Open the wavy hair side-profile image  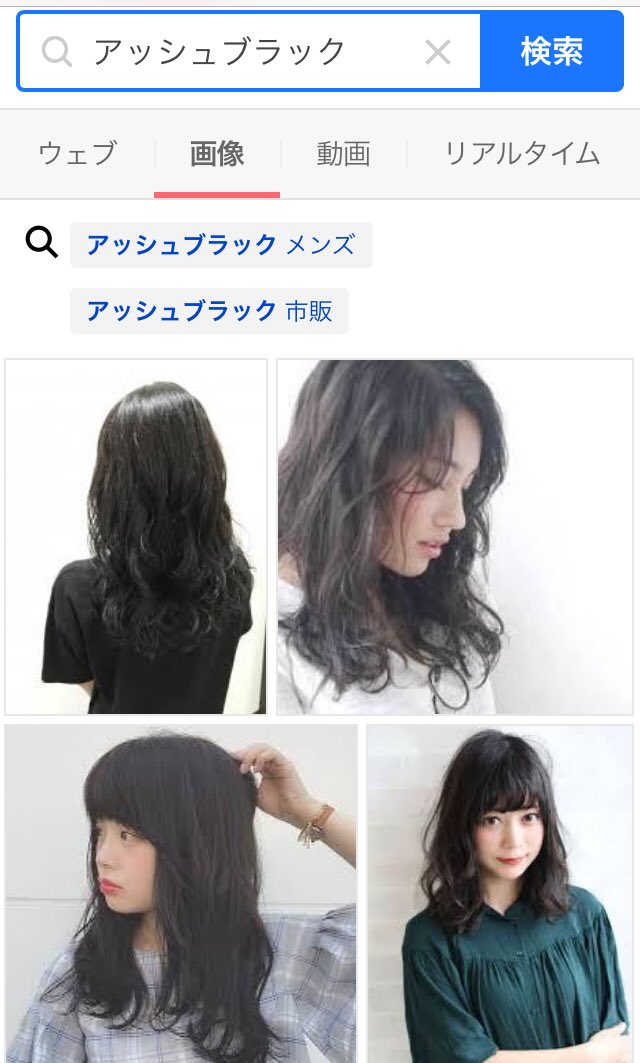tap(455, 537)
